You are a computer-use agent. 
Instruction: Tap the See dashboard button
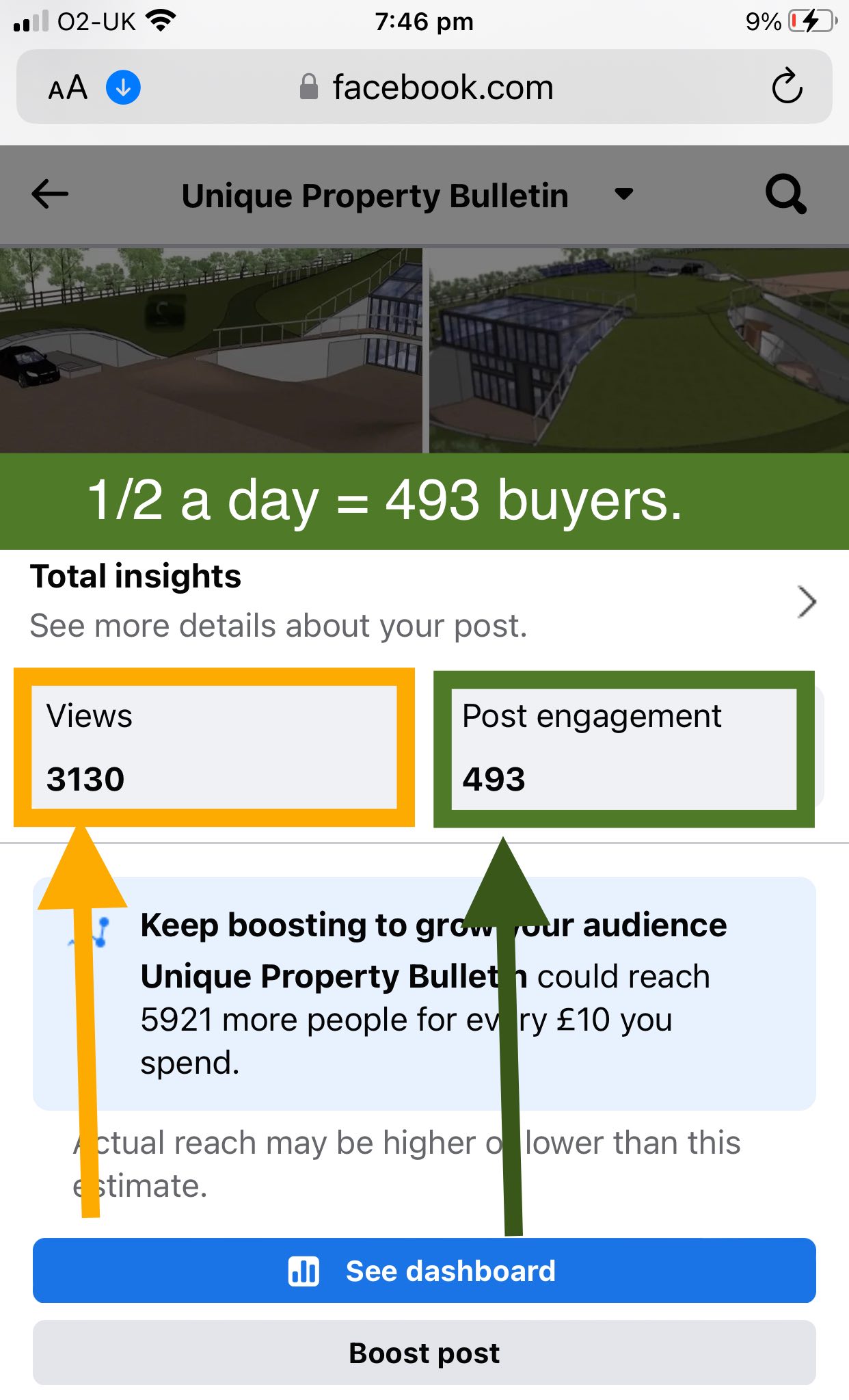point(424,1271)
